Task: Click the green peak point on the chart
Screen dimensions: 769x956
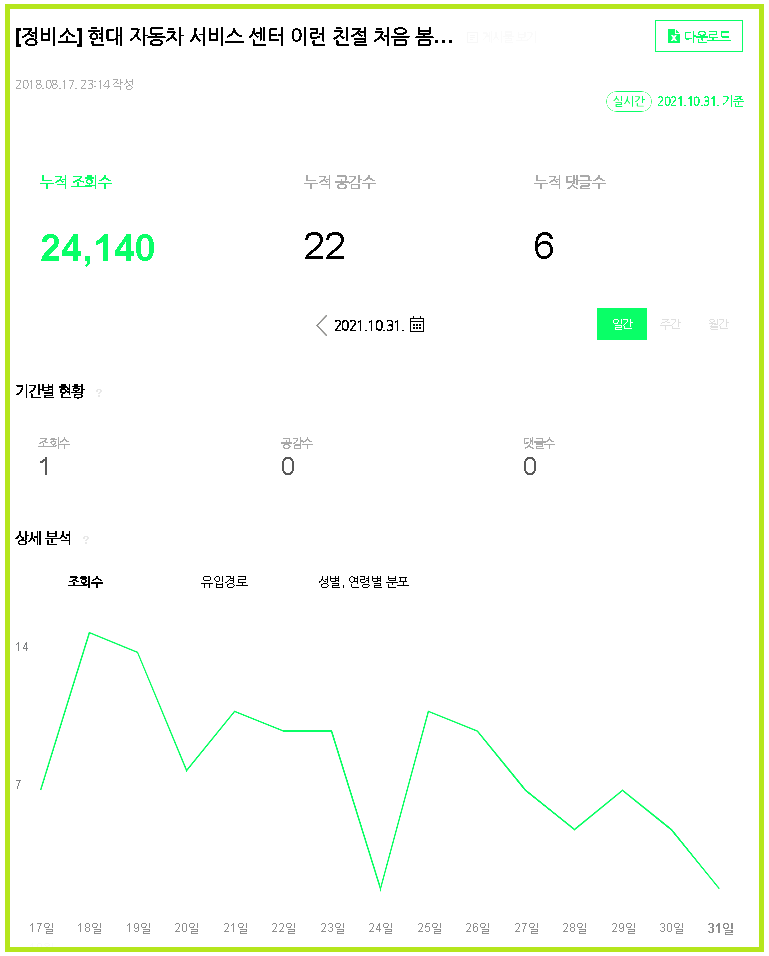Action: tap(91, 633)
